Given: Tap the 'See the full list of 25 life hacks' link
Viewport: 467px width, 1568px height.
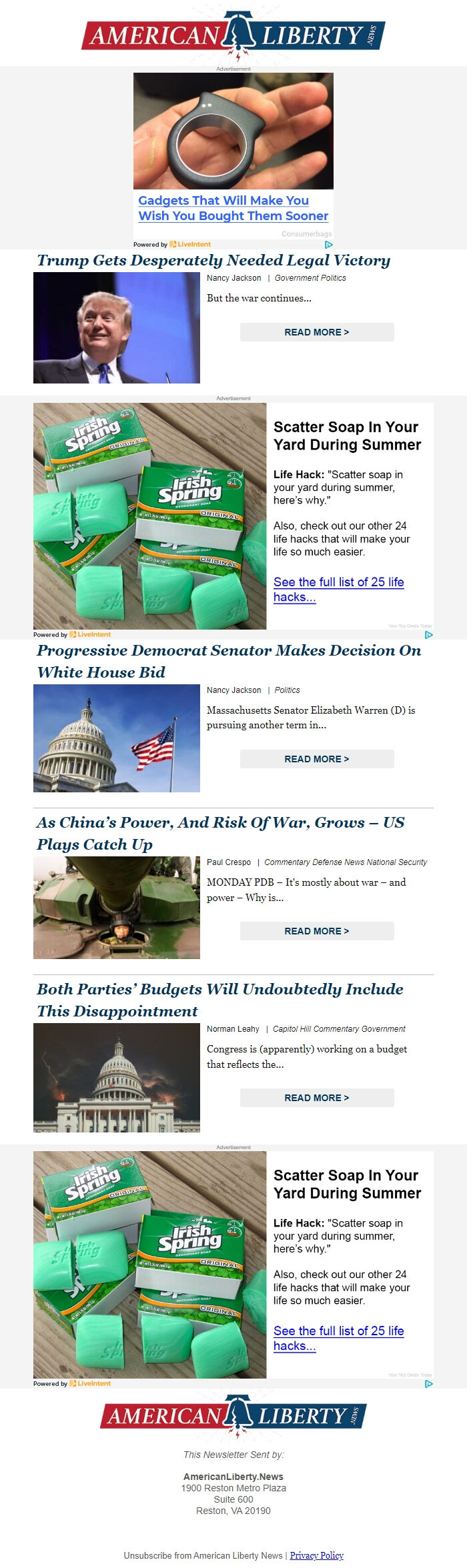Looking at the screenshot, I should coord(338,589).
